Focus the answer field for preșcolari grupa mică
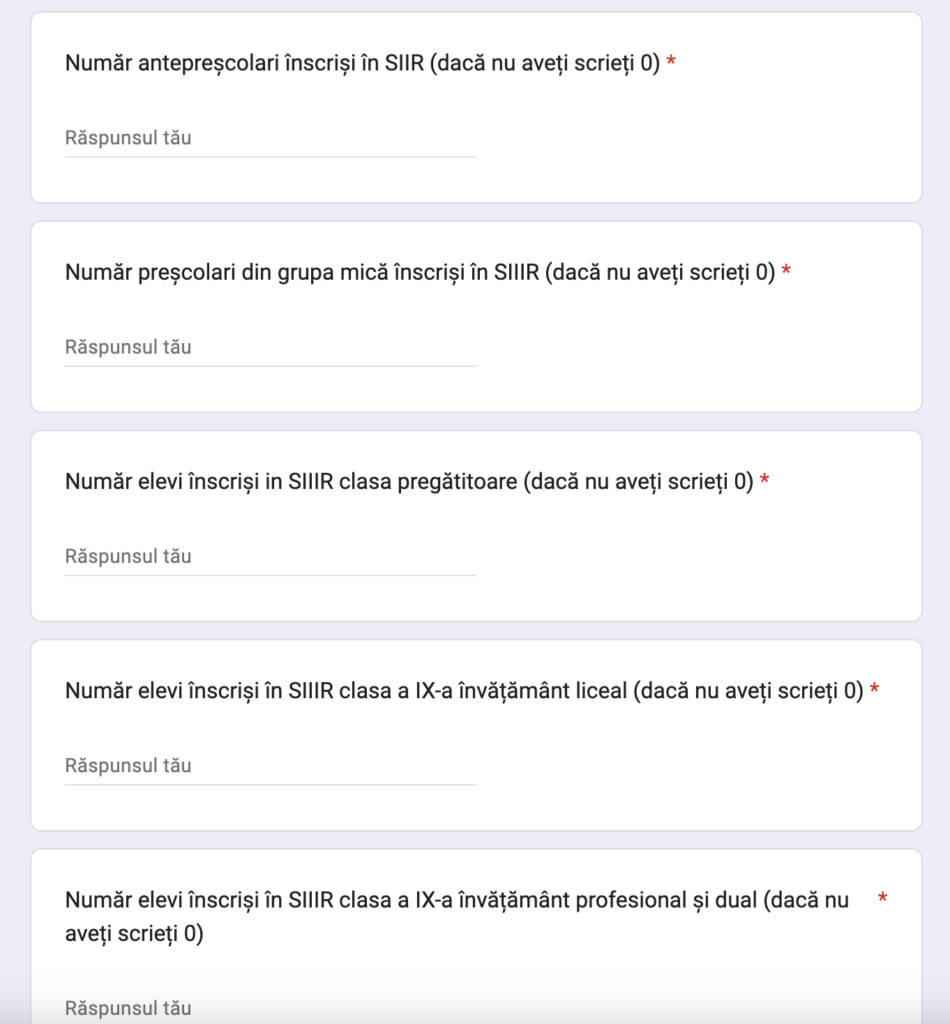The width and height of the screenshot is (950, 1024). (x=270, y=348)
